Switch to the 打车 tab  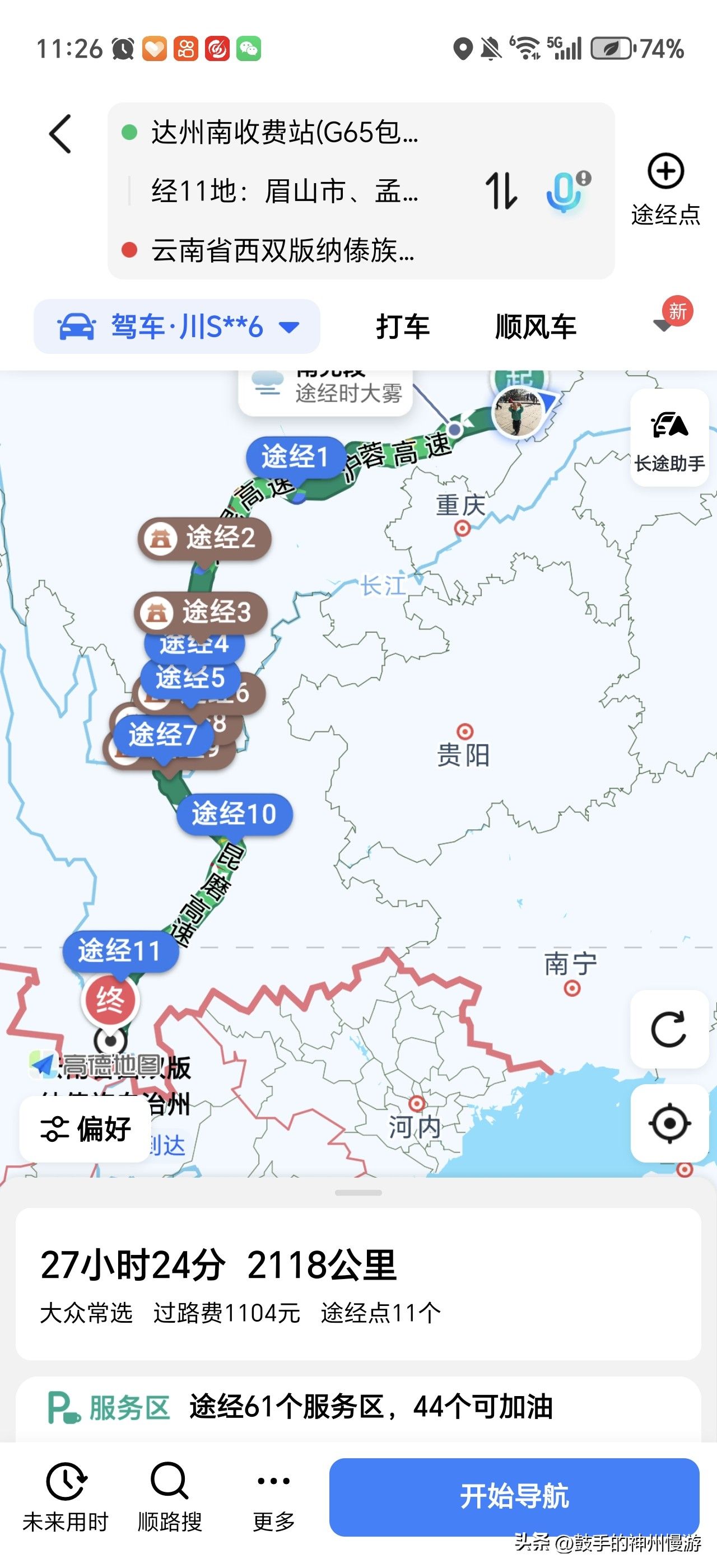[403, 327]
